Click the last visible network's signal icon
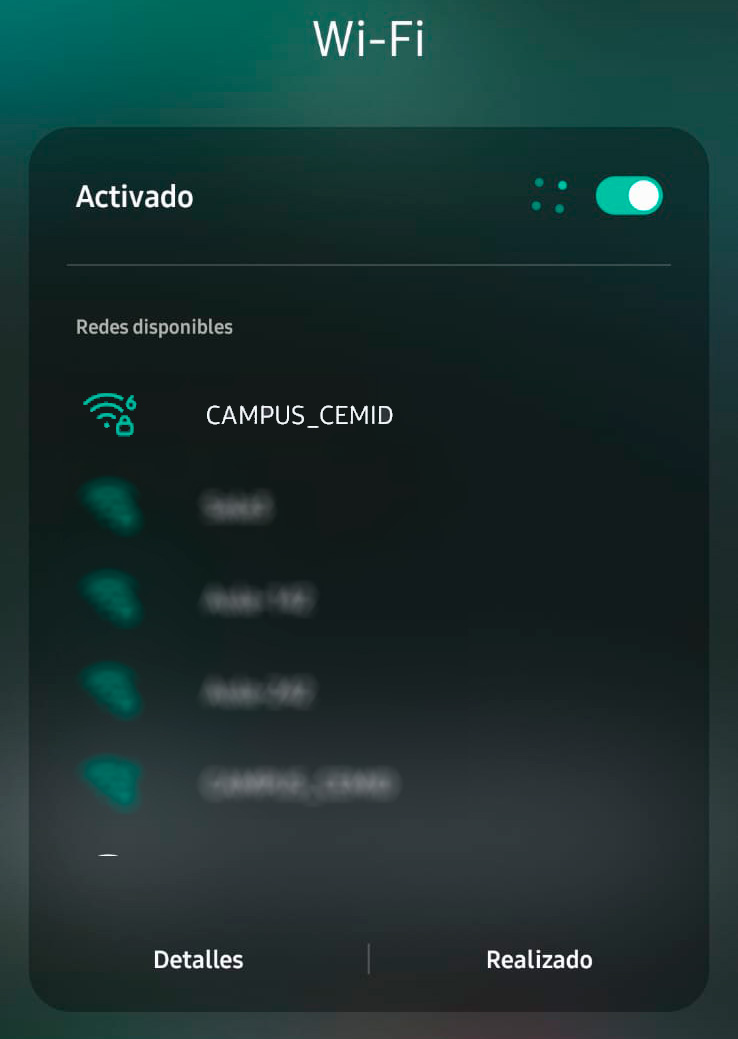Screen dimensions: 738x1039 [x=111, y=782]
